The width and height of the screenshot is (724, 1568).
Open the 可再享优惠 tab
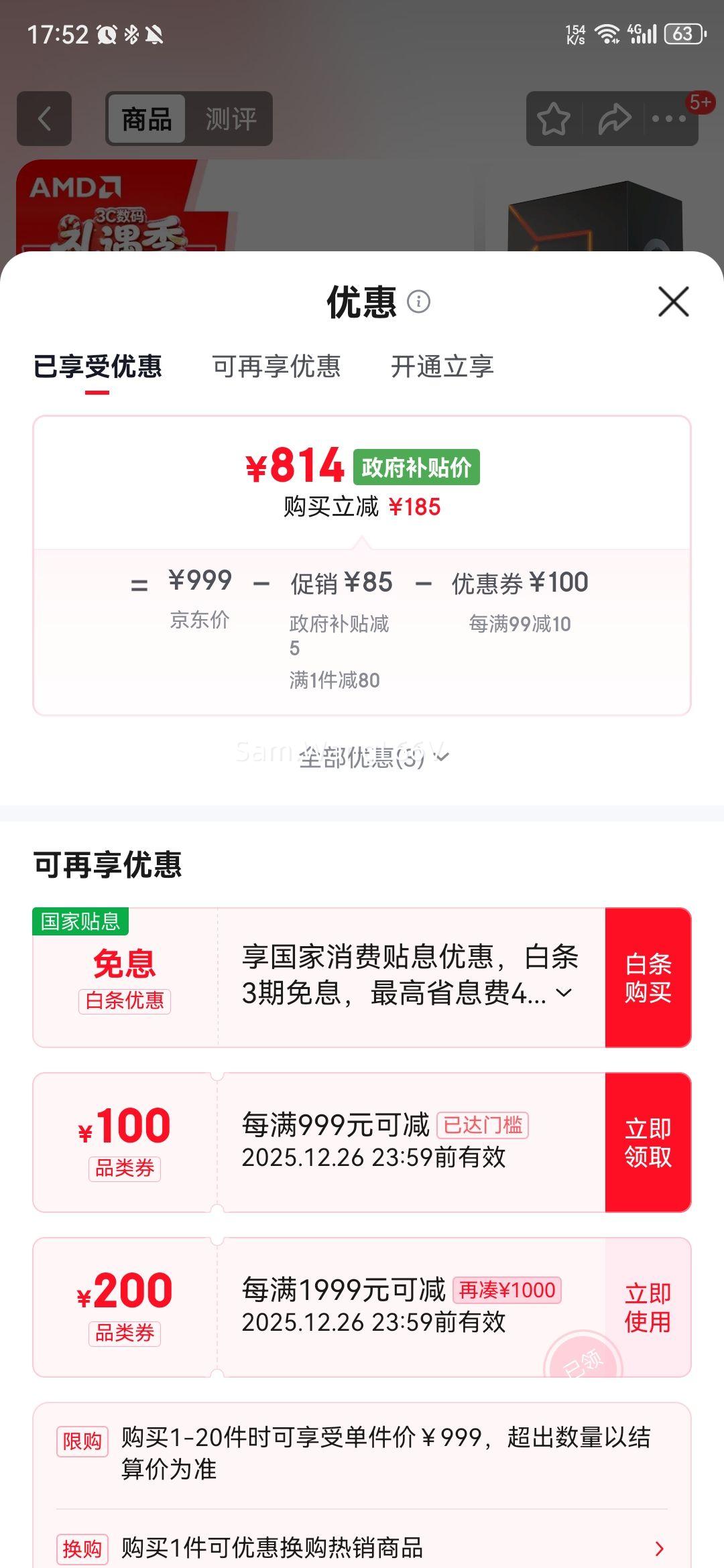tap(277, 367)
